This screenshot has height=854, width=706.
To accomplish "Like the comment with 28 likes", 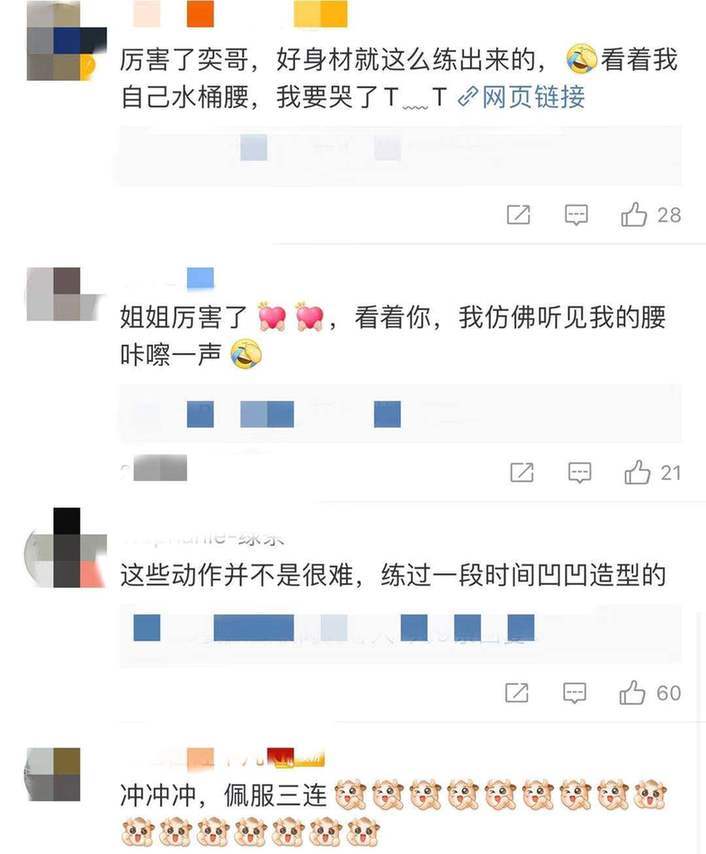I will coord(635,214).
